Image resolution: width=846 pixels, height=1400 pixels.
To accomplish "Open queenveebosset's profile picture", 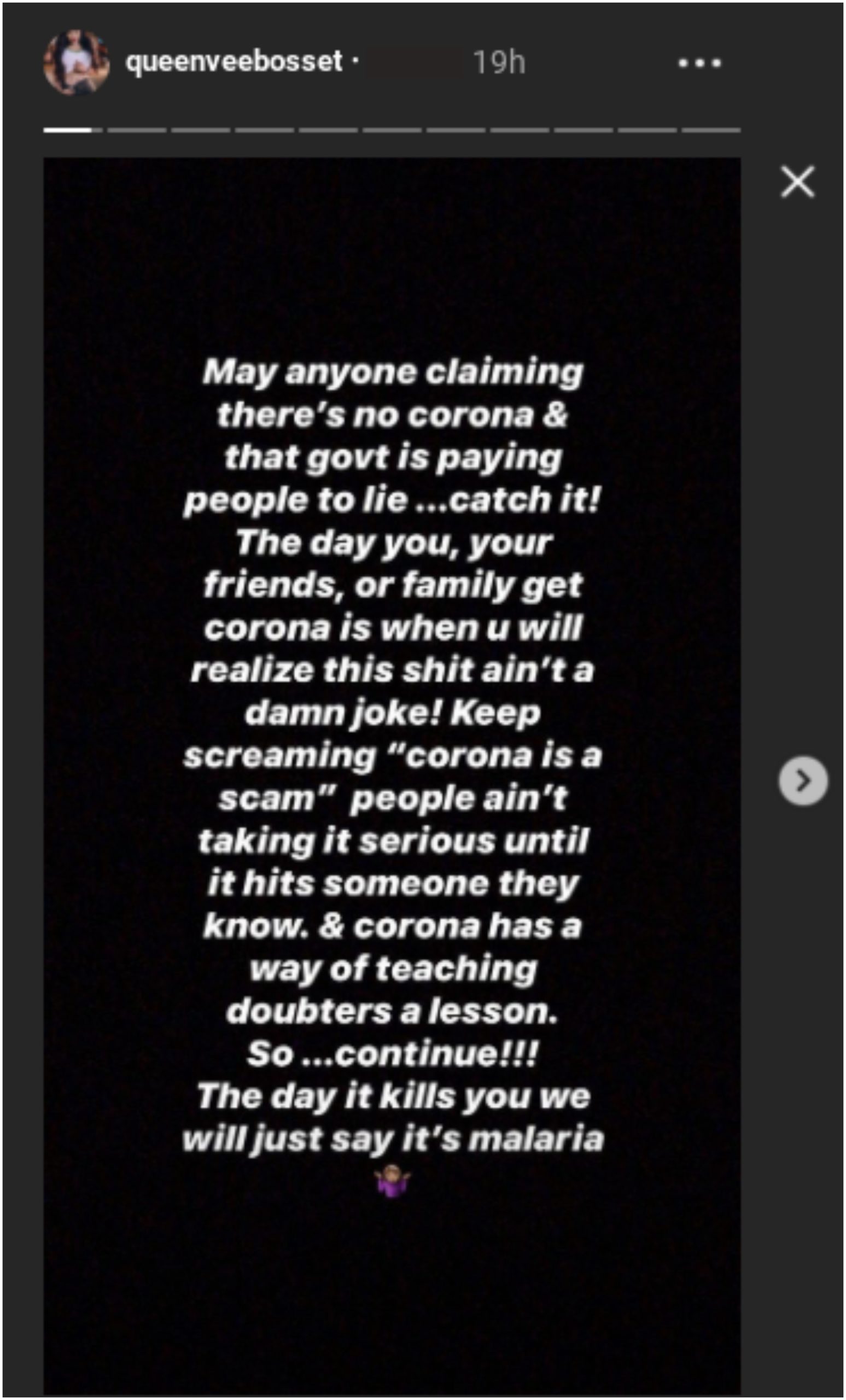I will click(77, 63).
